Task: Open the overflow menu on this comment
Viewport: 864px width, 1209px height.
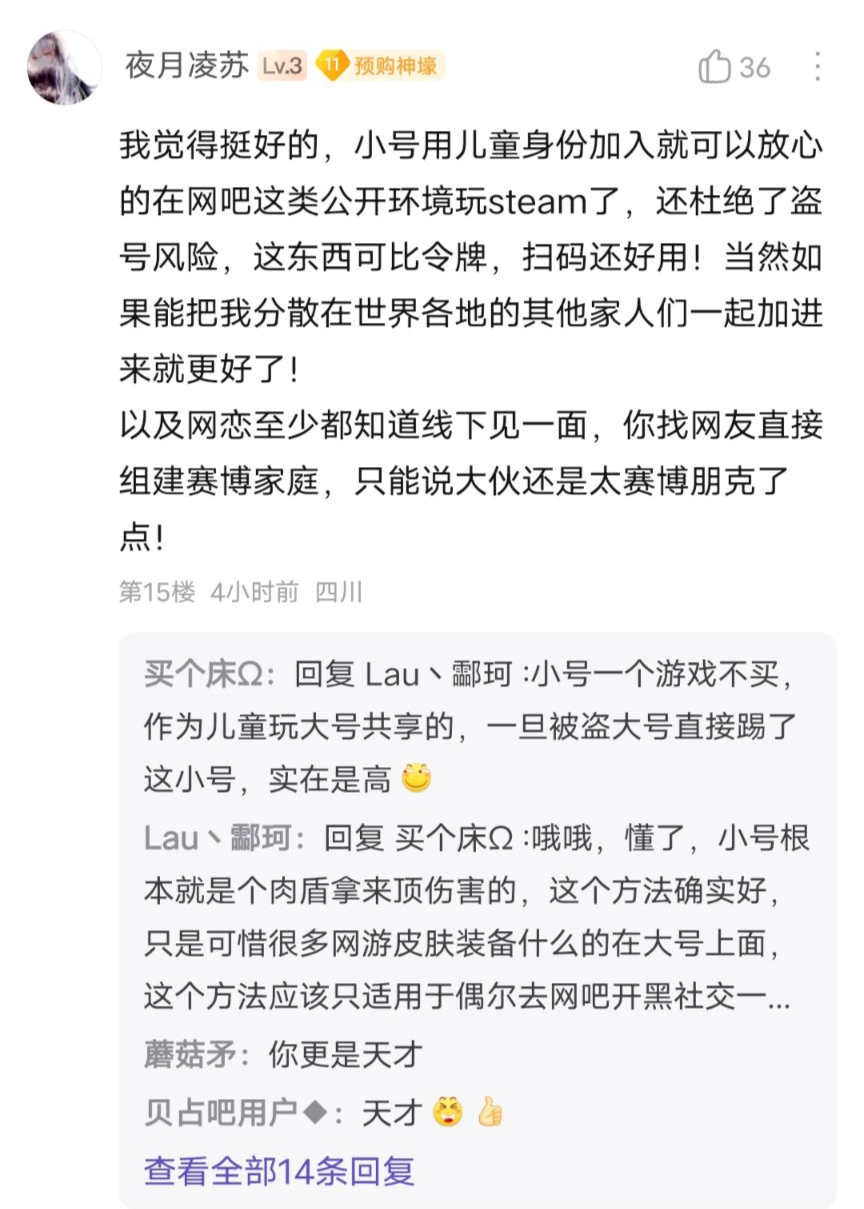Action: [x=817, y=67]
